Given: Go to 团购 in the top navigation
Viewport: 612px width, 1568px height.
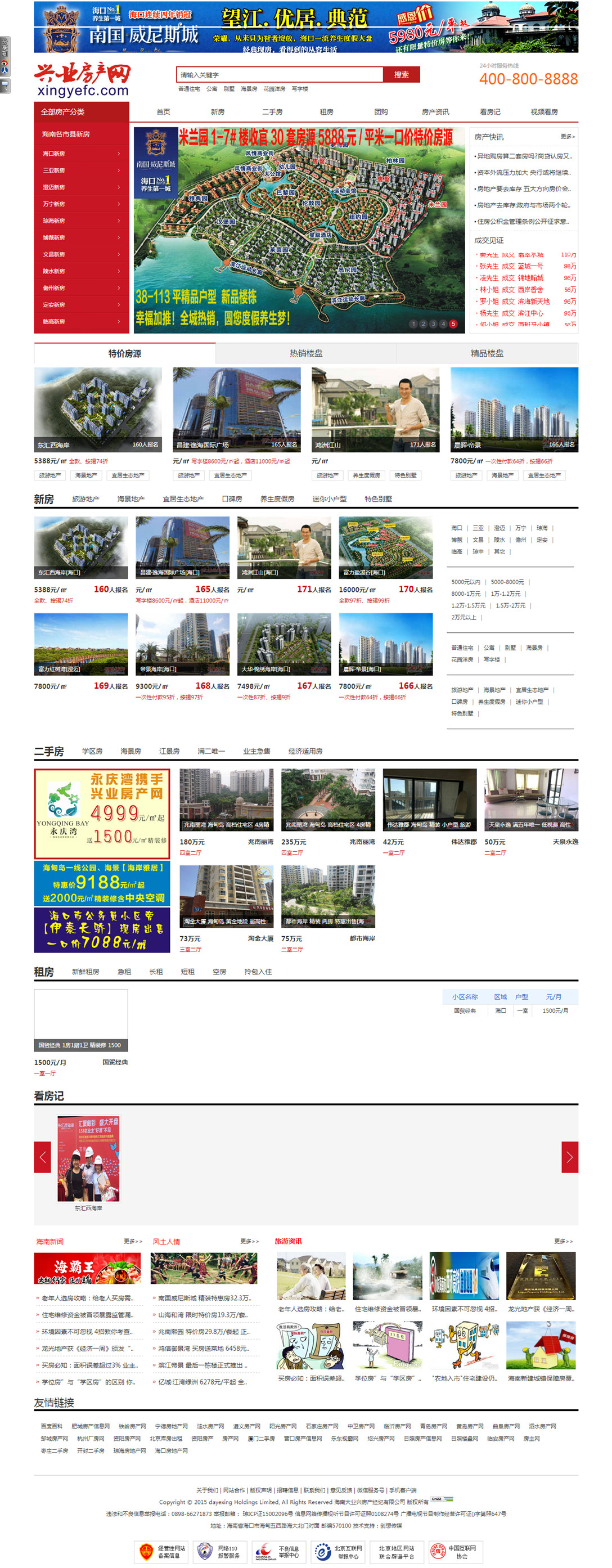Looking at the screenshot, I should pyautogui.click(x=381, y=112).
